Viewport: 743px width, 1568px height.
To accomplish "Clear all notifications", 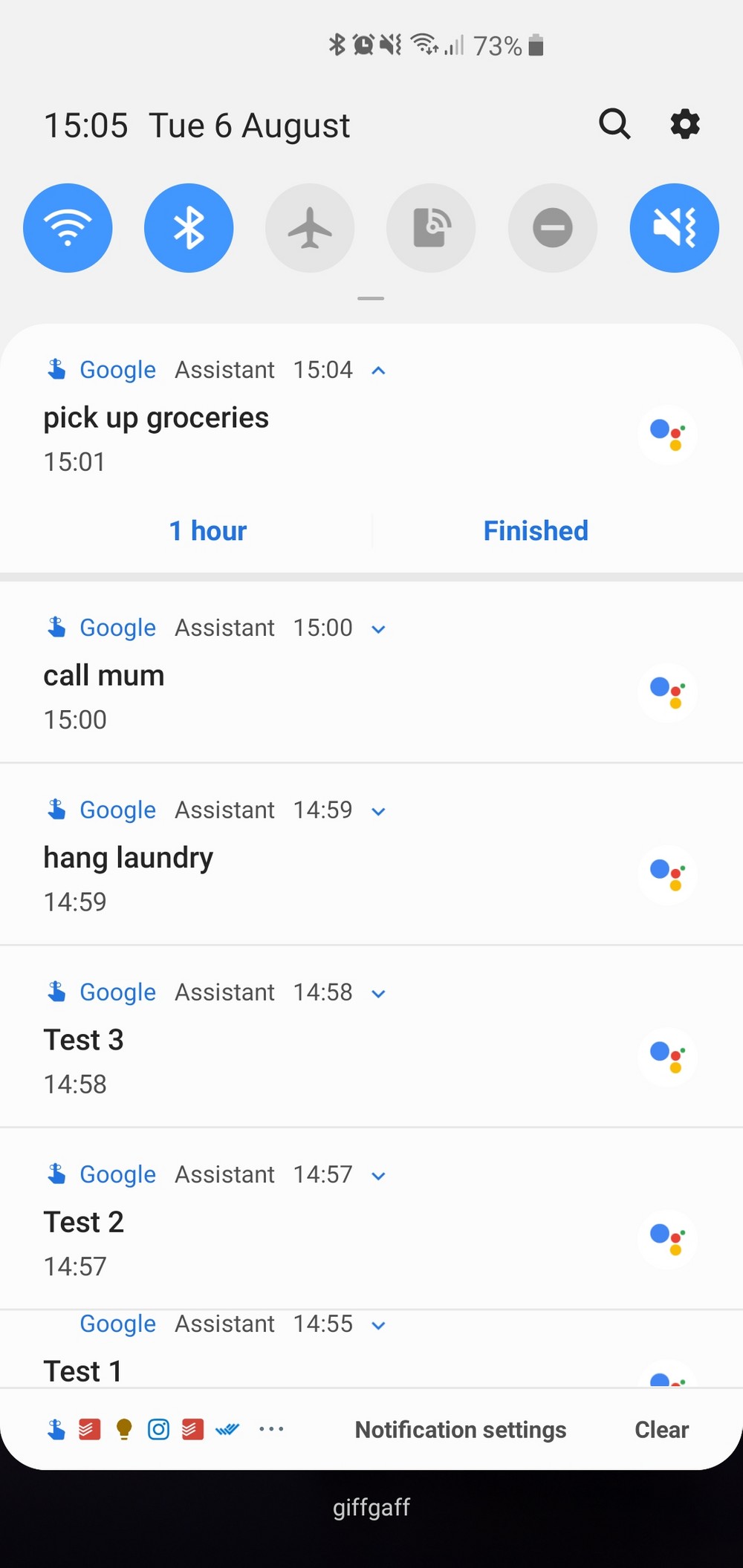I will (x=661, y=1430).
